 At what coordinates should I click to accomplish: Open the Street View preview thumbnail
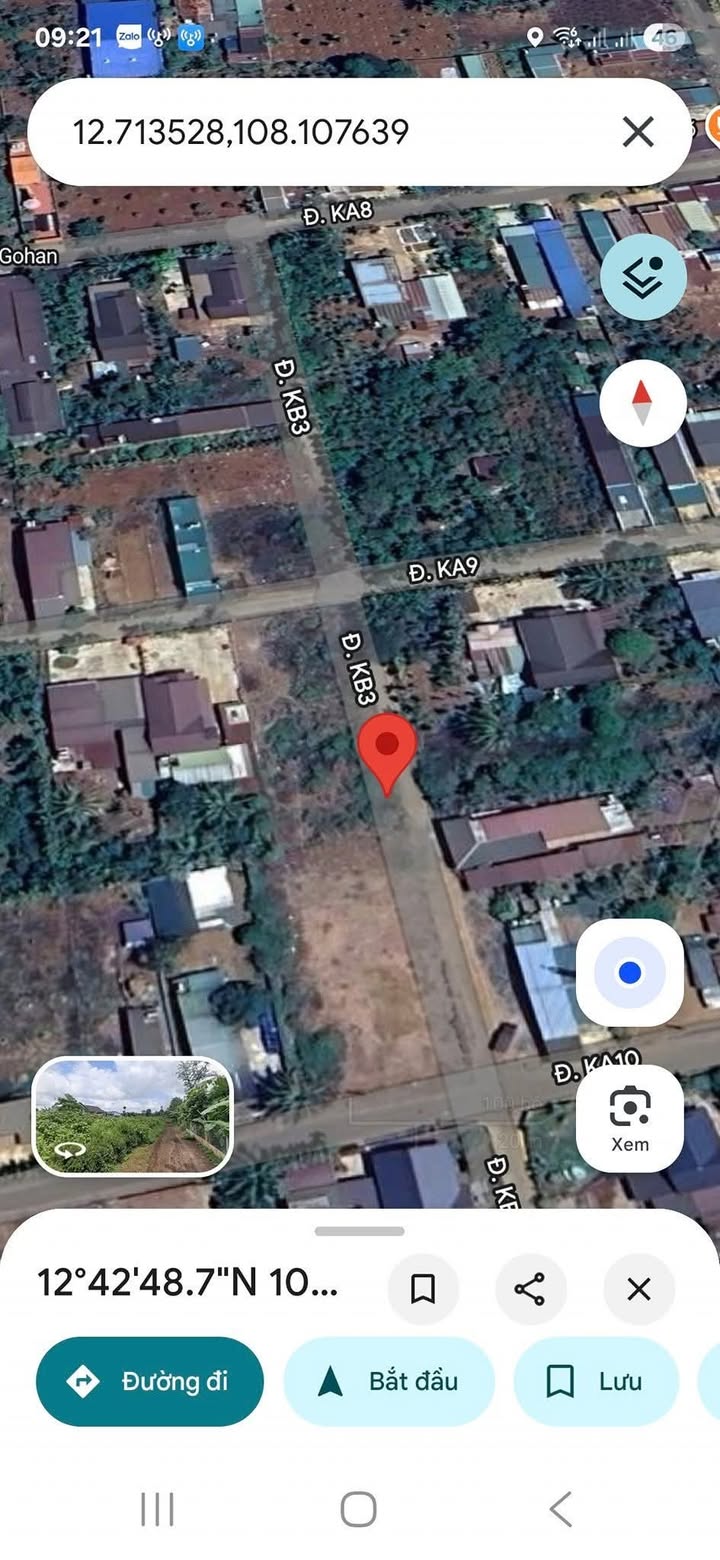pos(133,1116)
